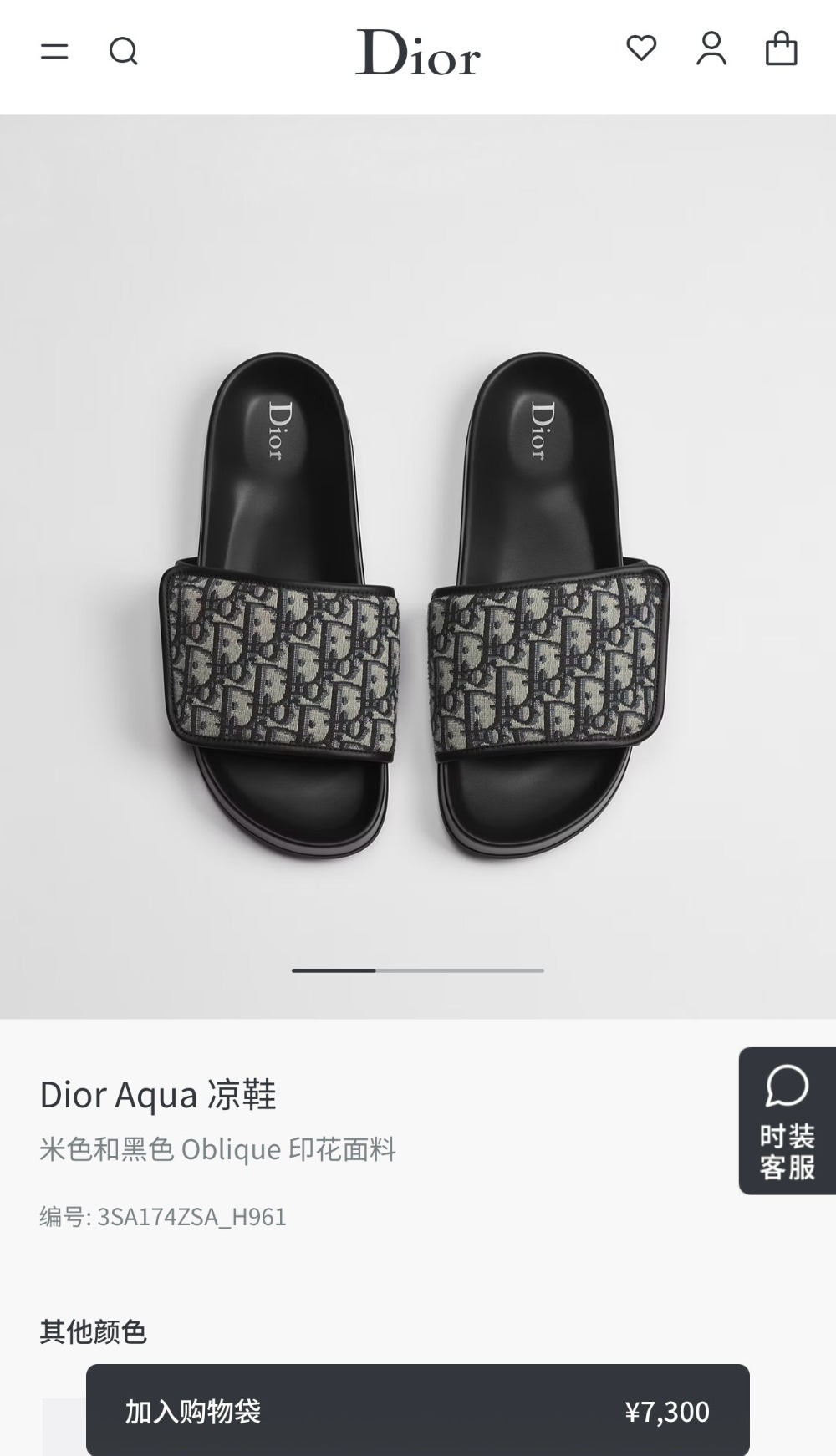Open the account profile icon
Viewport: 836px width, 1456px height.
pos(711,48)
